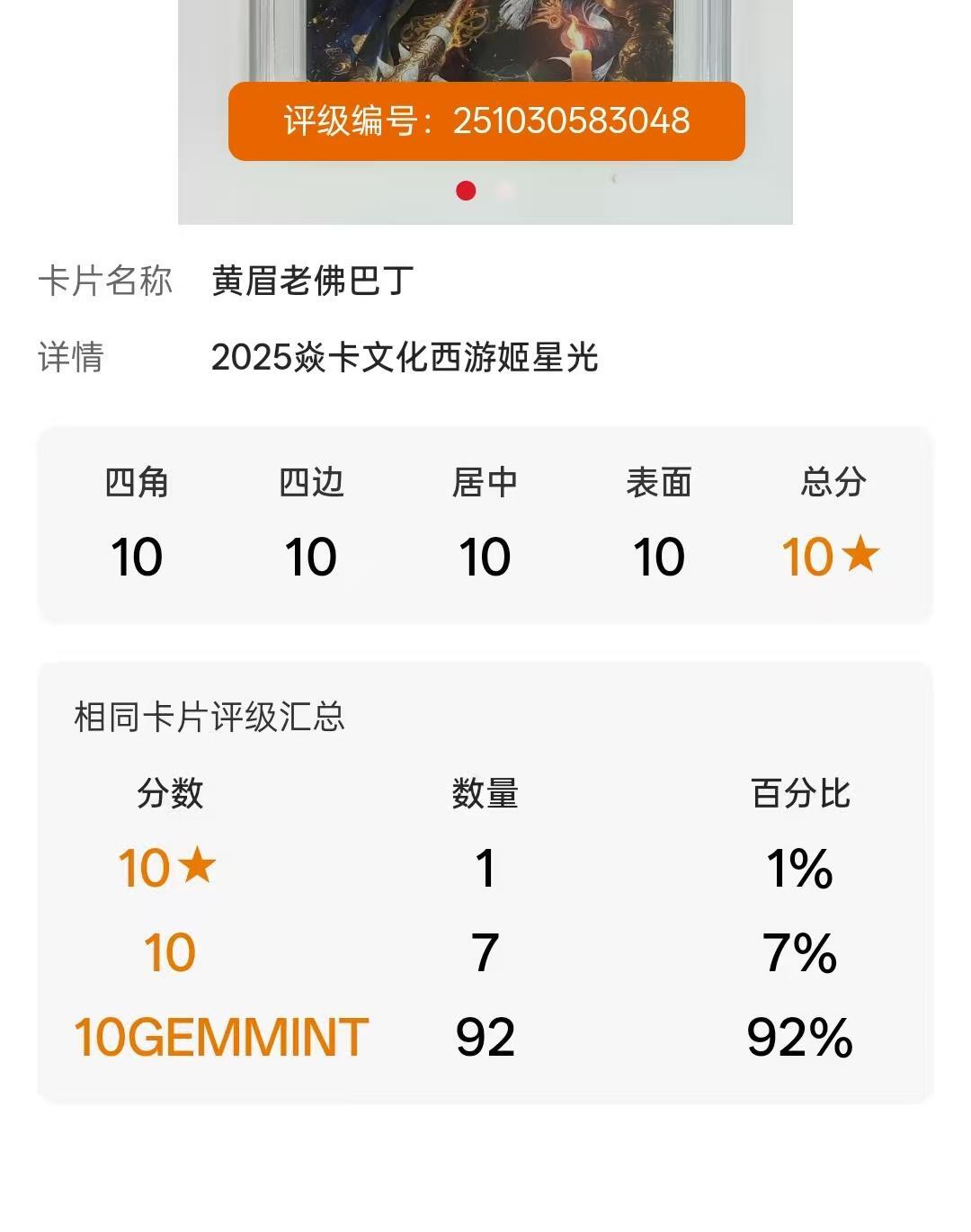Select the 四角 score header

click(137, 483)
